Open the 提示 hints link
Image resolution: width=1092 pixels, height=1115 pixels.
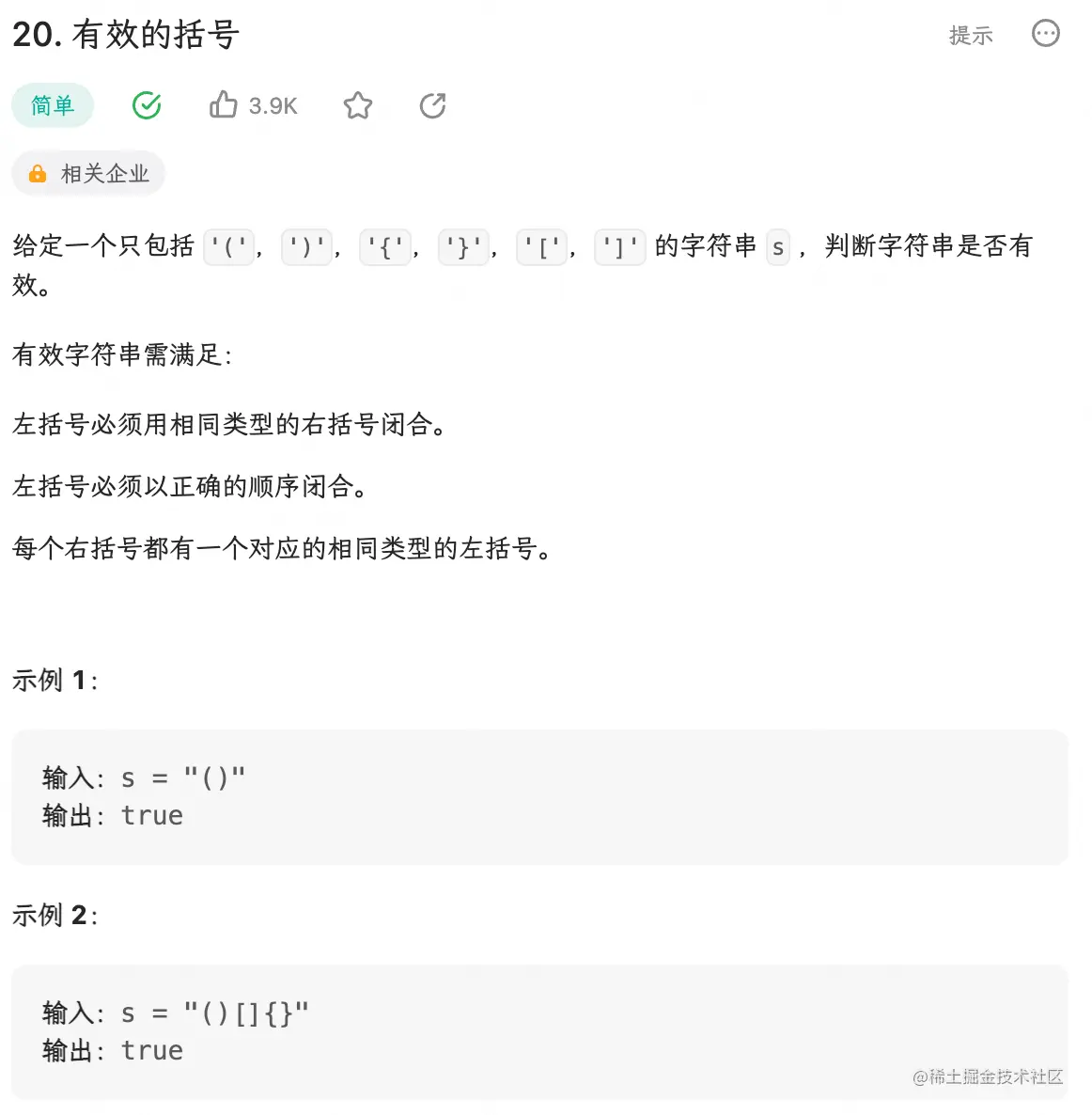pos(970,36)
